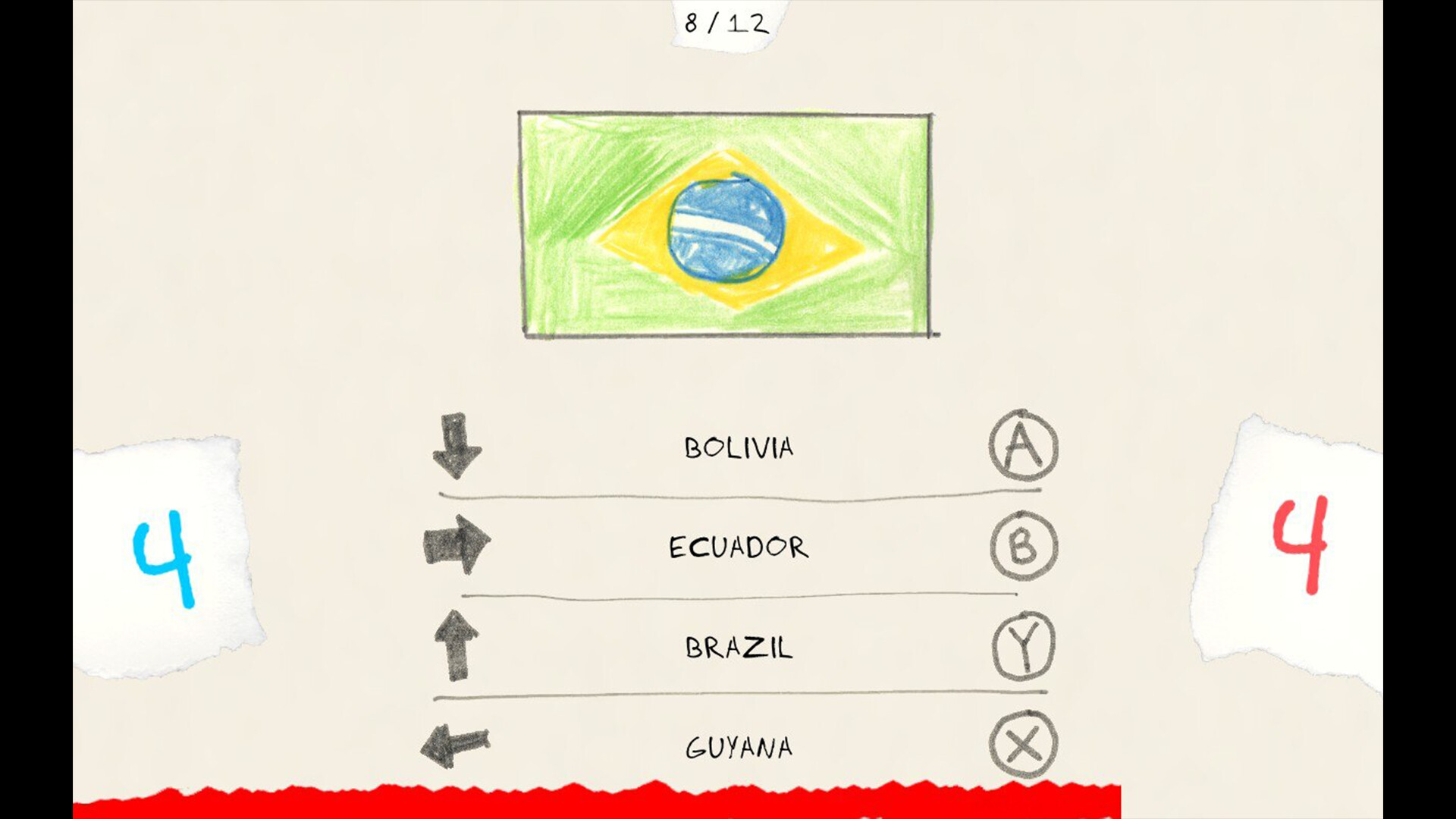Viewport: 1456px width, 819px height.
Task: Select Bolivia as the answer
Action: coord(739,447)
